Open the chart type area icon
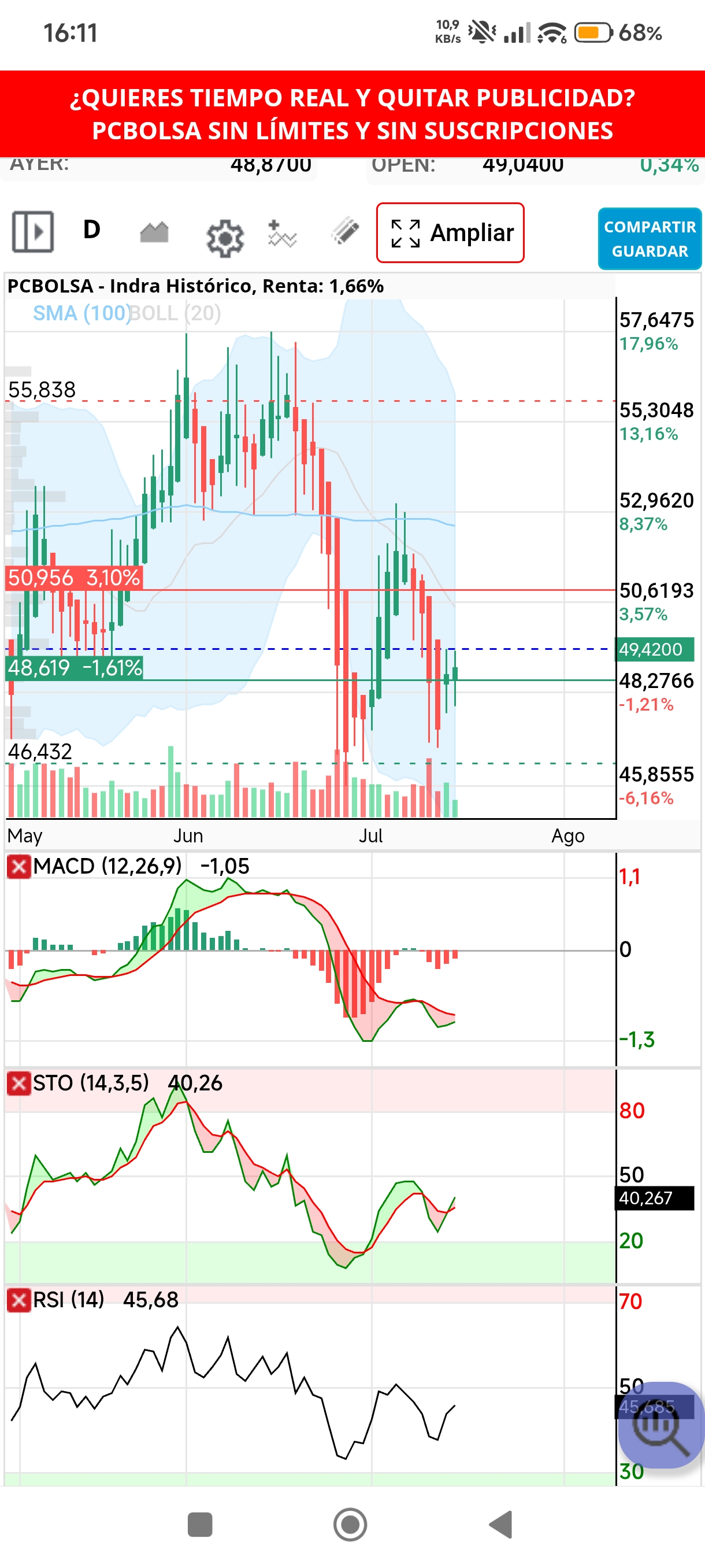The height and width of the screenshot is (1568, 705). click(154, 232)
